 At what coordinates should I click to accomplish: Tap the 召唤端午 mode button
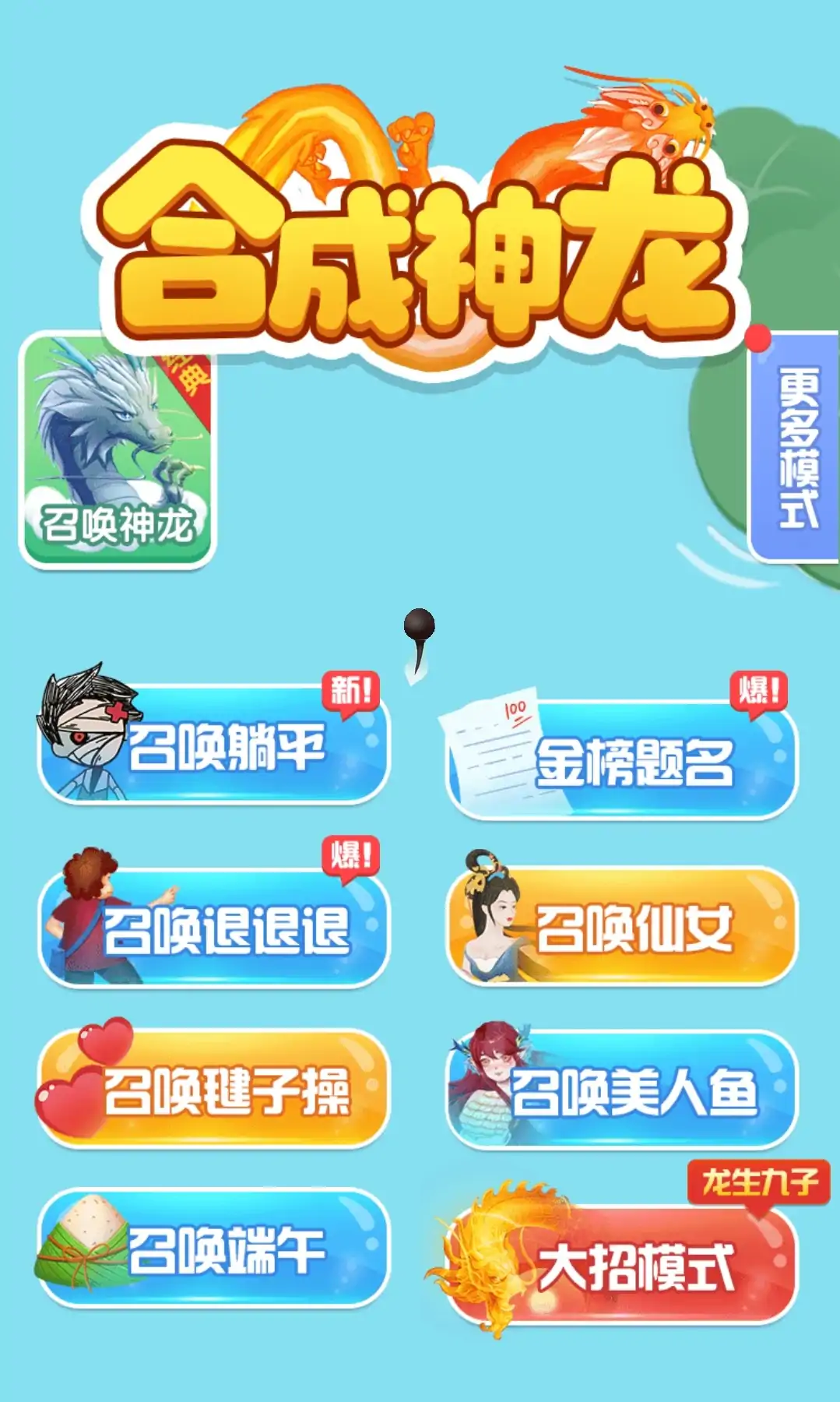point(214,1249)
